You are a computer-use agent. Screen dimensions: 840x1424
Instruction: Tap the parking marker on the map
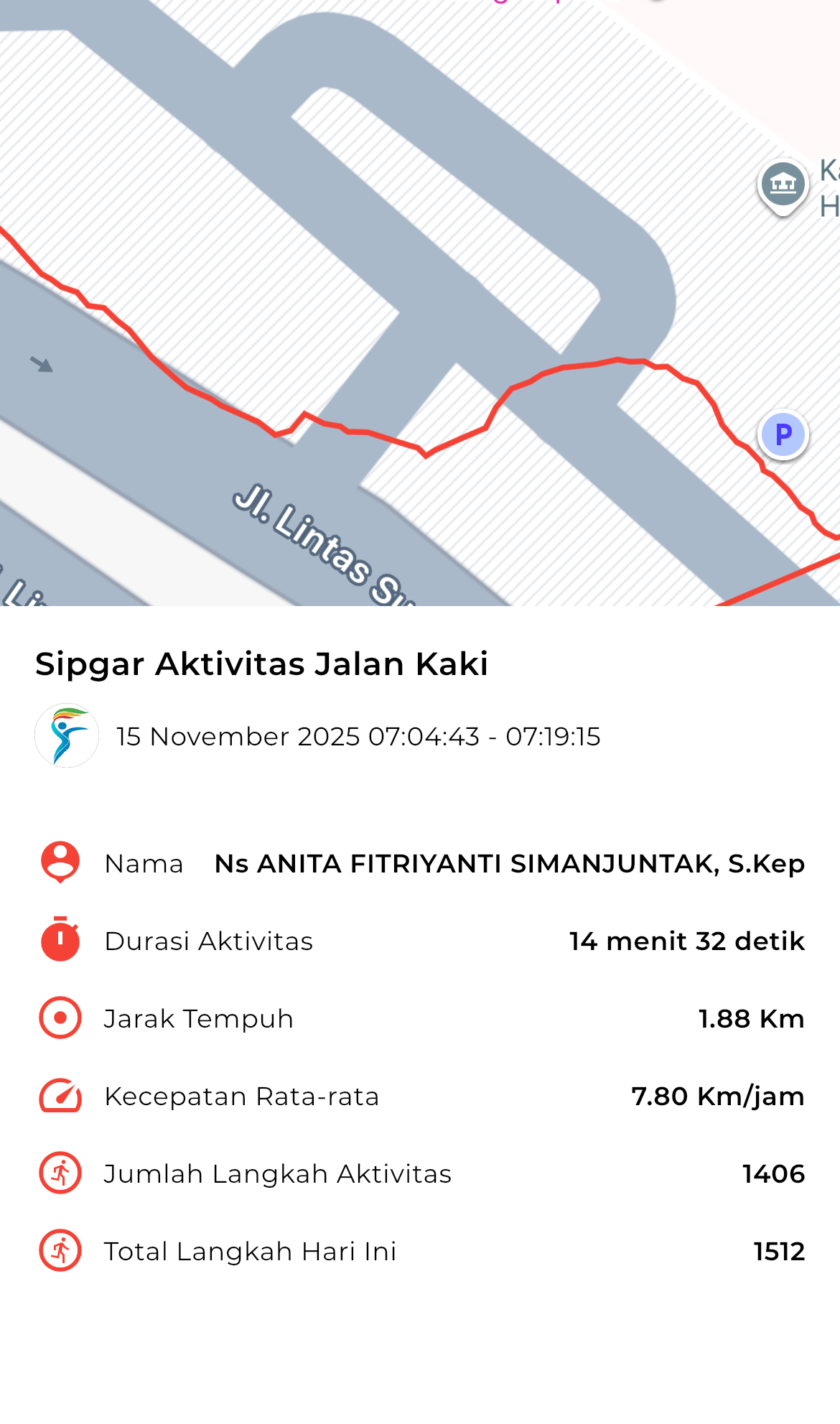(x=783, y=434)
